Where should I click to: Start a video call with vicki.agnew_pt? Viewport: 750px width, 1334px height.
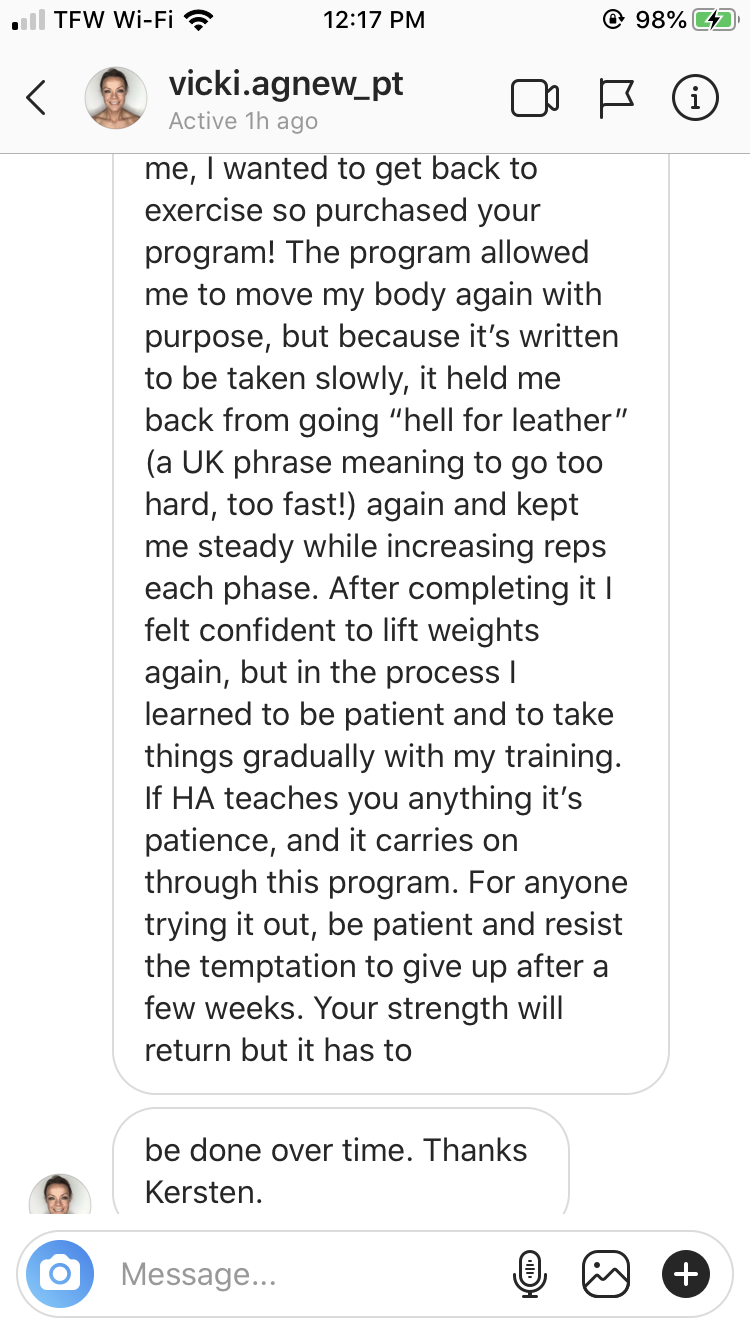tap(534, 98)
